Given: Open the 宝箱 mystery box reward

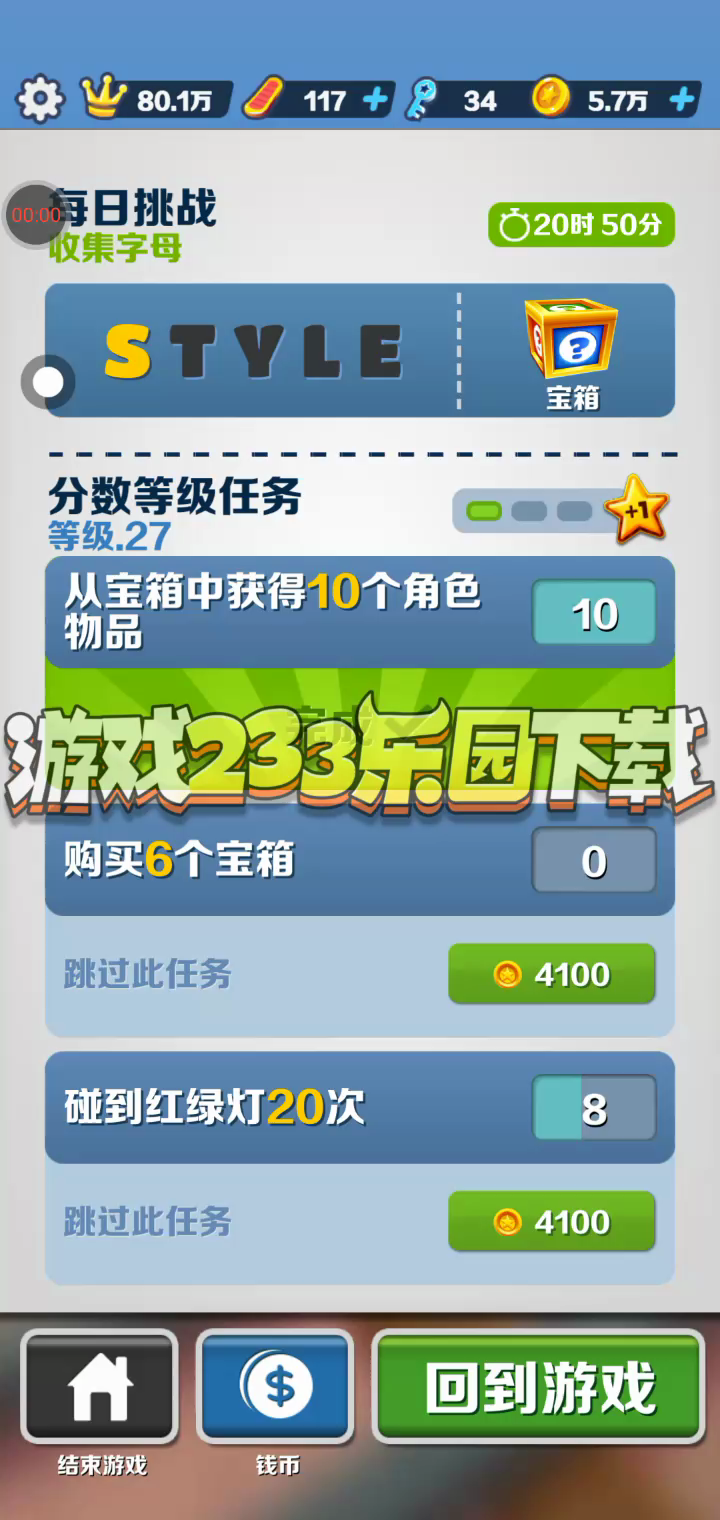Looking at the screenshot, I should click(572, 352).
